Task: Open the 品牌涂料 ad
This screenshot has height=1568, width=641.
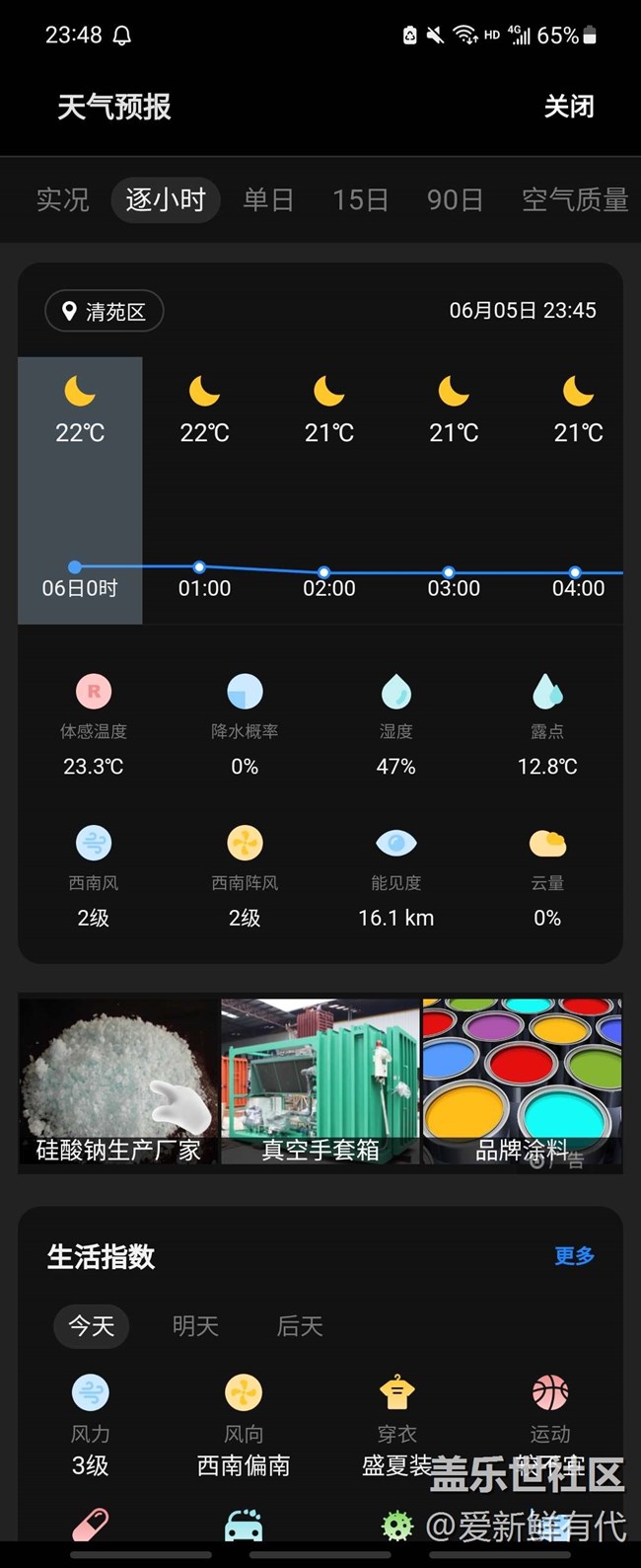Action: 523,1082
